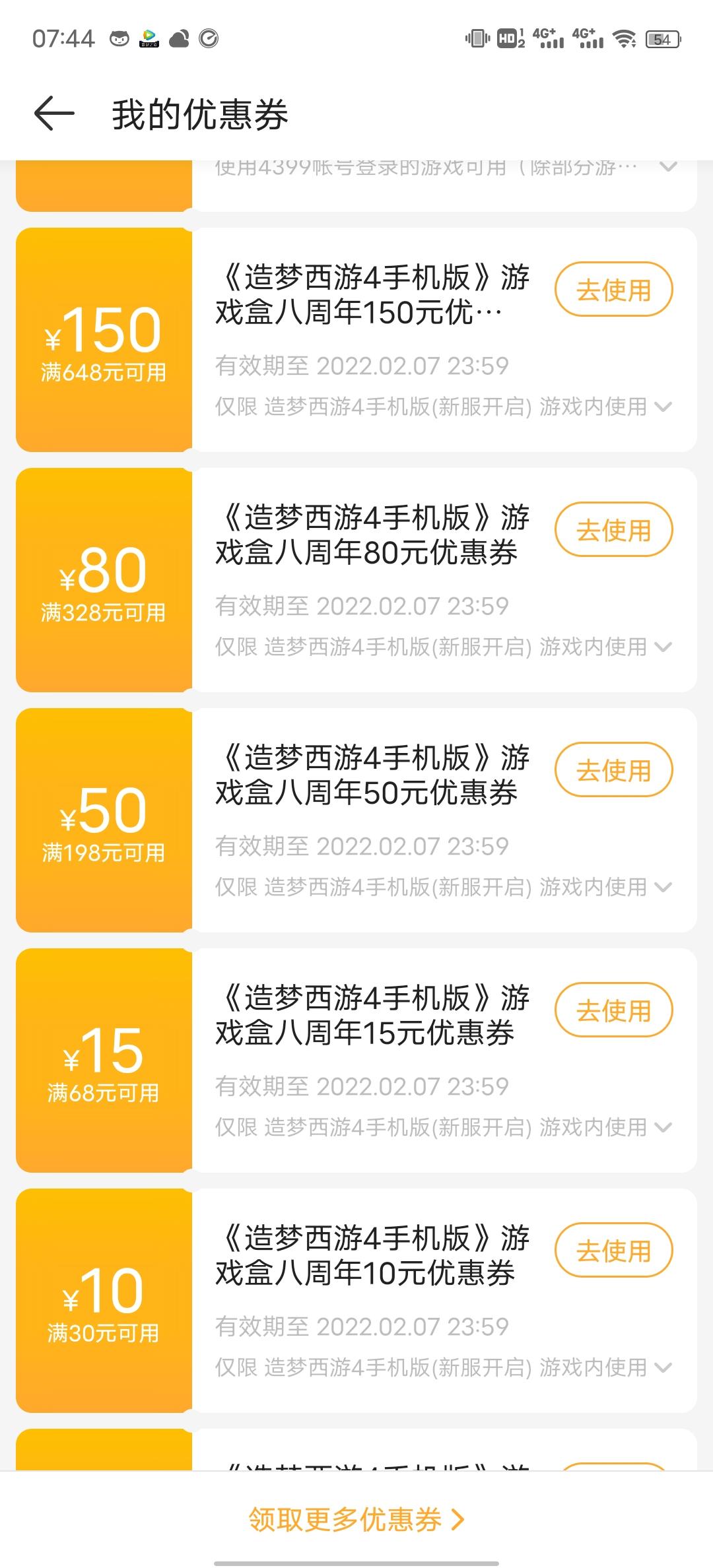Expand the 10元 coupon usage note
This screenshot has width=713, height=1568.
pos(663,1367)
